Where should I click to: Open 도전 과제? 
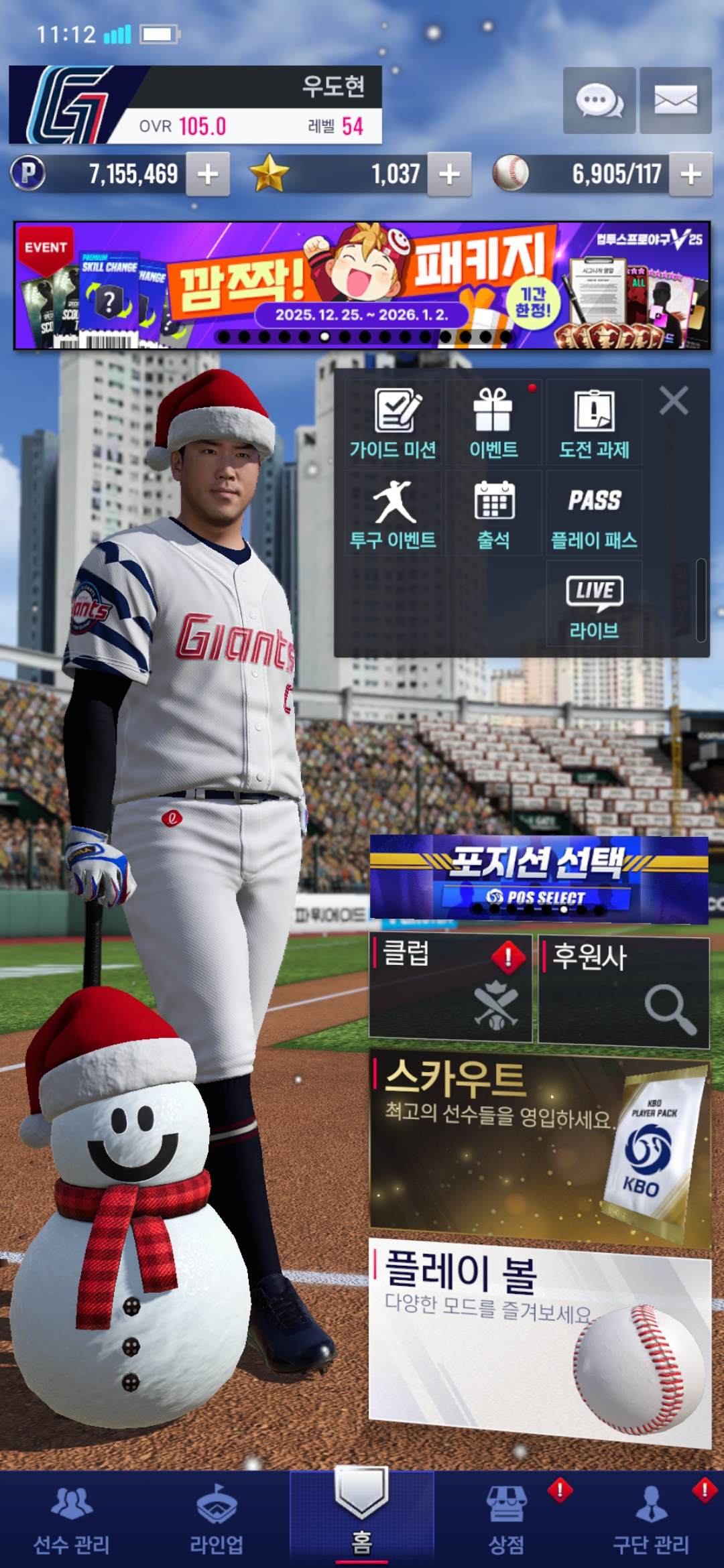(x=594, y=423)
